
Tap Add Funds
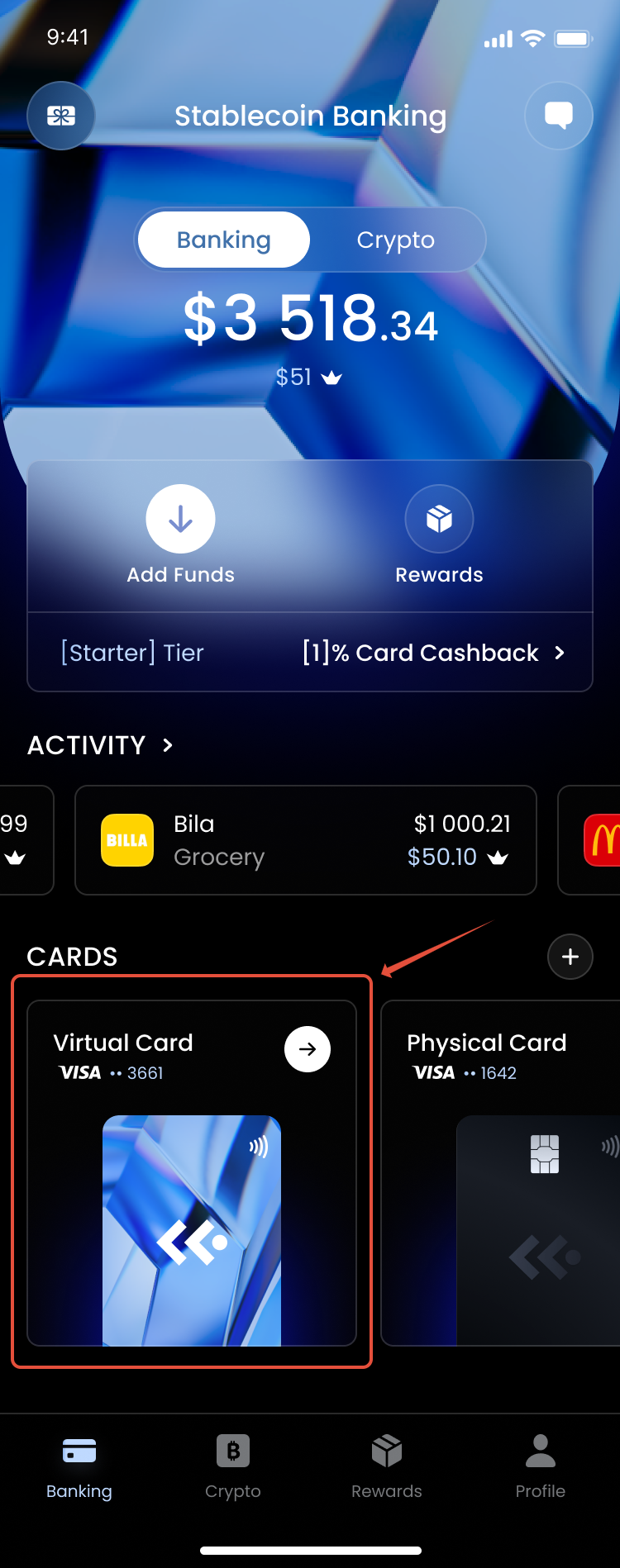[181, 533]
